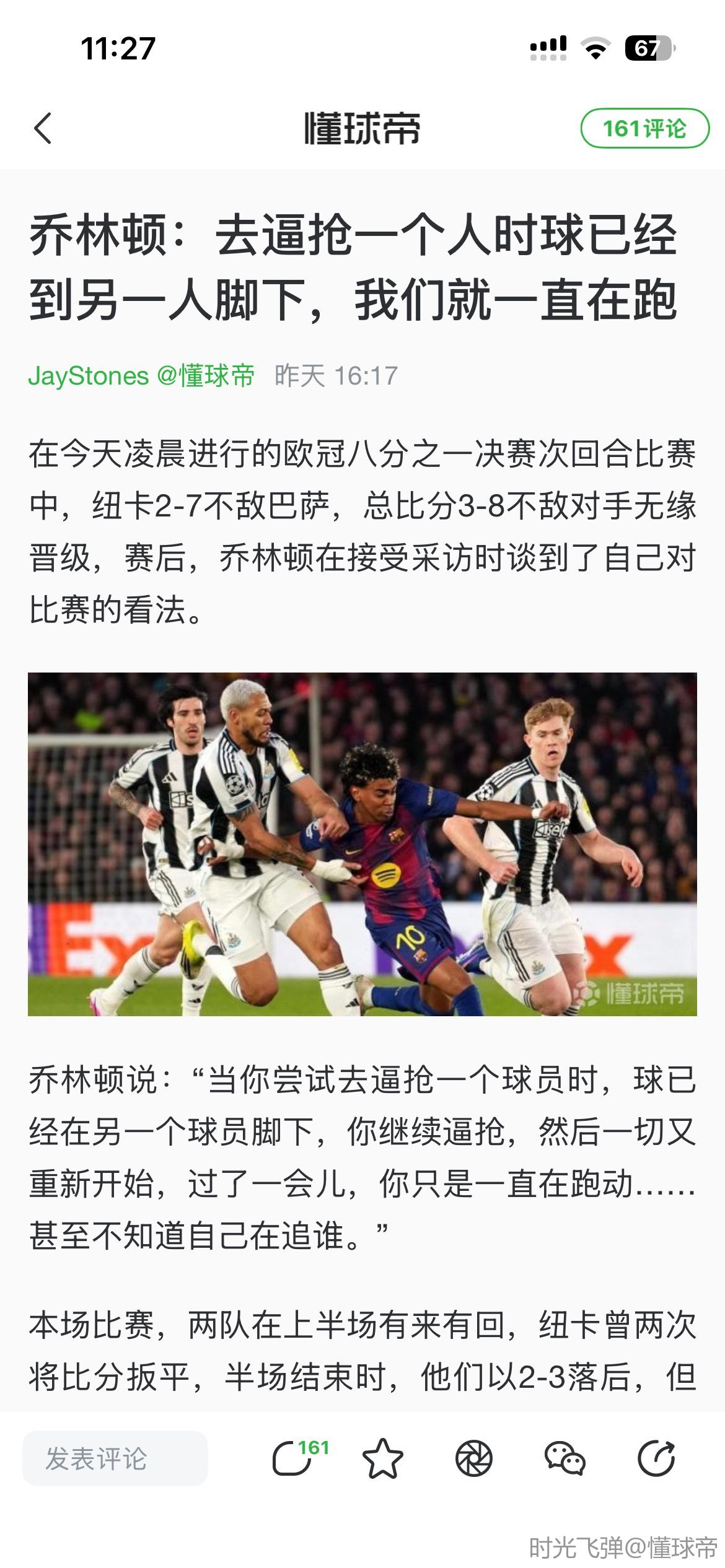The height and width of the screenshot is (1568, 725).
Task: Open the 161评论 comments button
Action: click(644, 128)
